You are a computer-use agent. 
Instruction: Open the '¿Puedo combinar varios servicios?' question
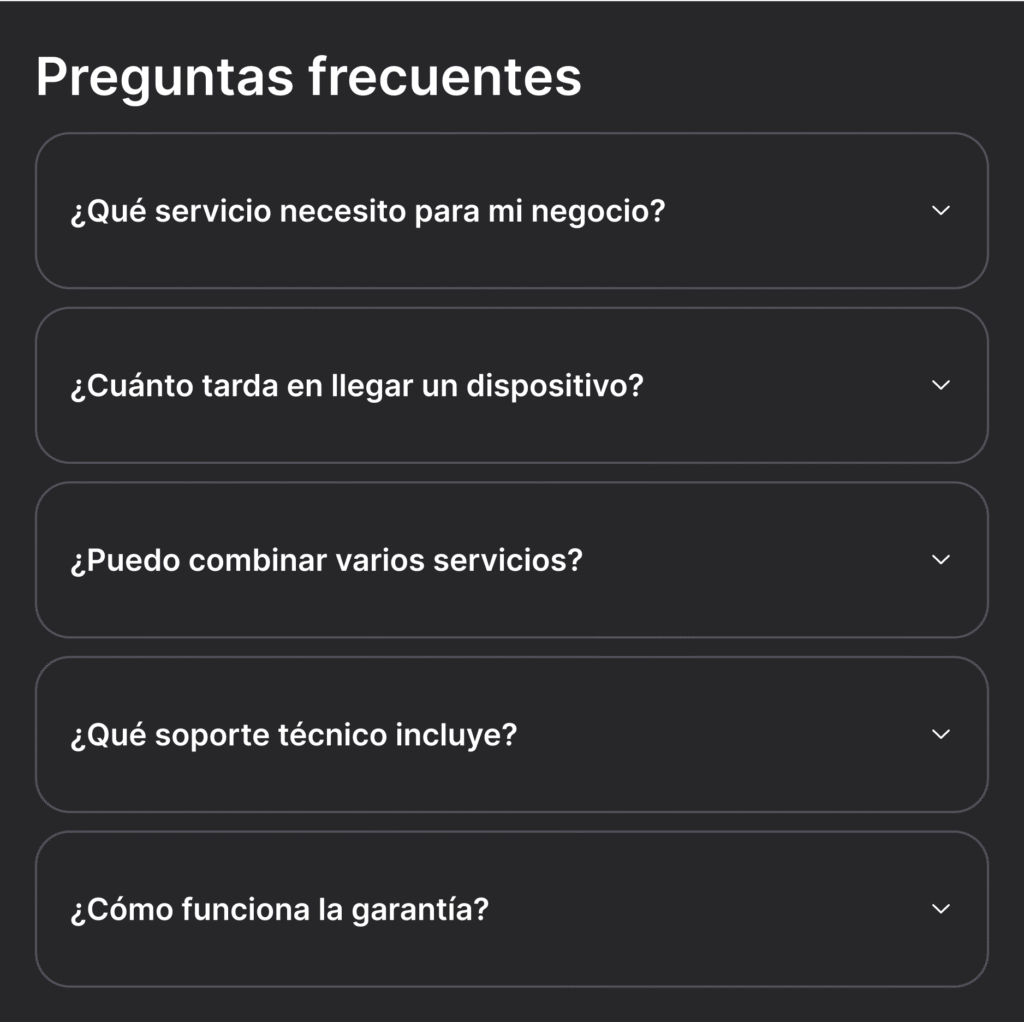[x=511, y=560]
